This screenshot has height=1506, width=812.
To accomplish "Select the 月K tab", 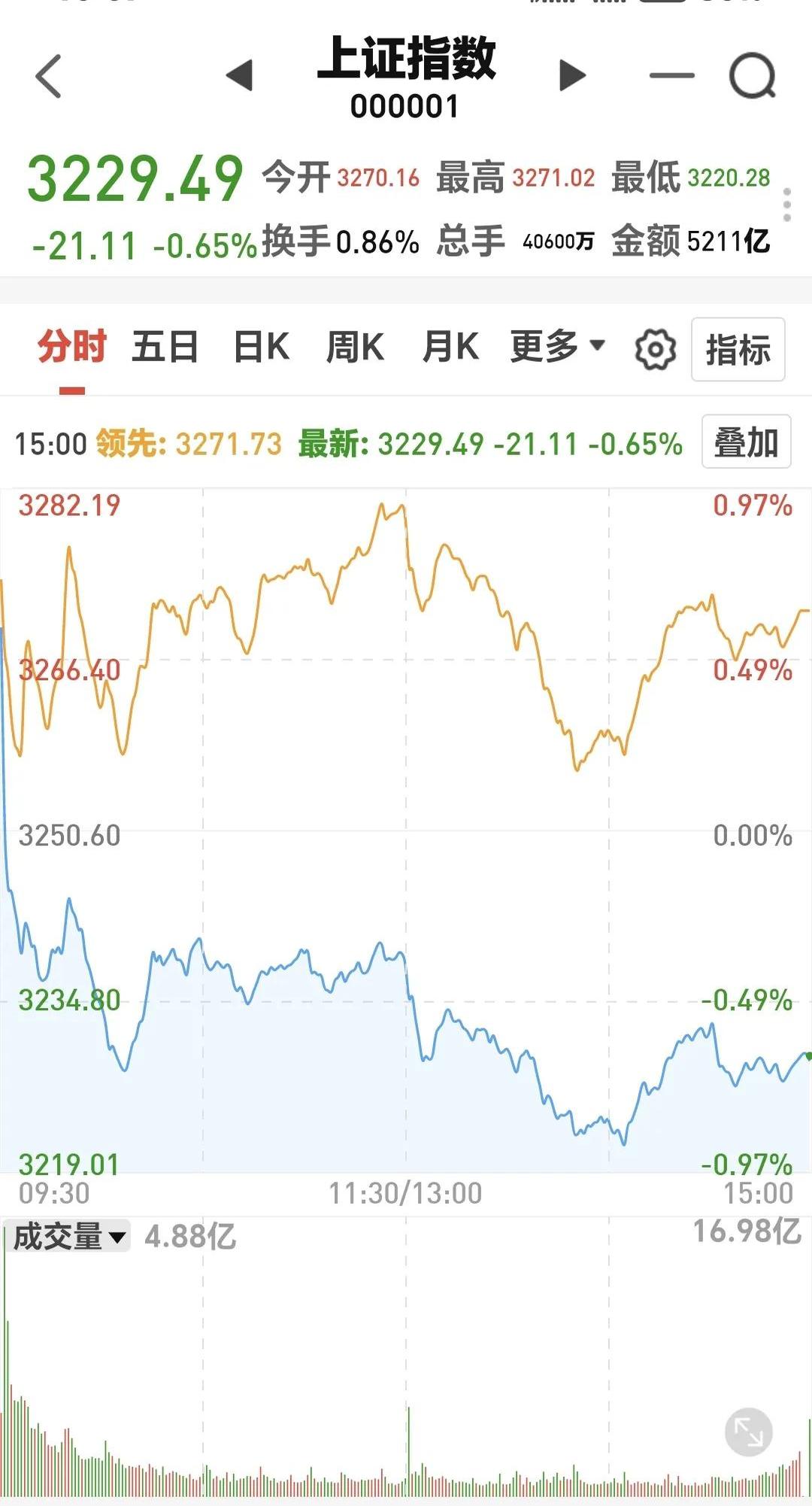I will pyautogui.click(x=452, y=348).
